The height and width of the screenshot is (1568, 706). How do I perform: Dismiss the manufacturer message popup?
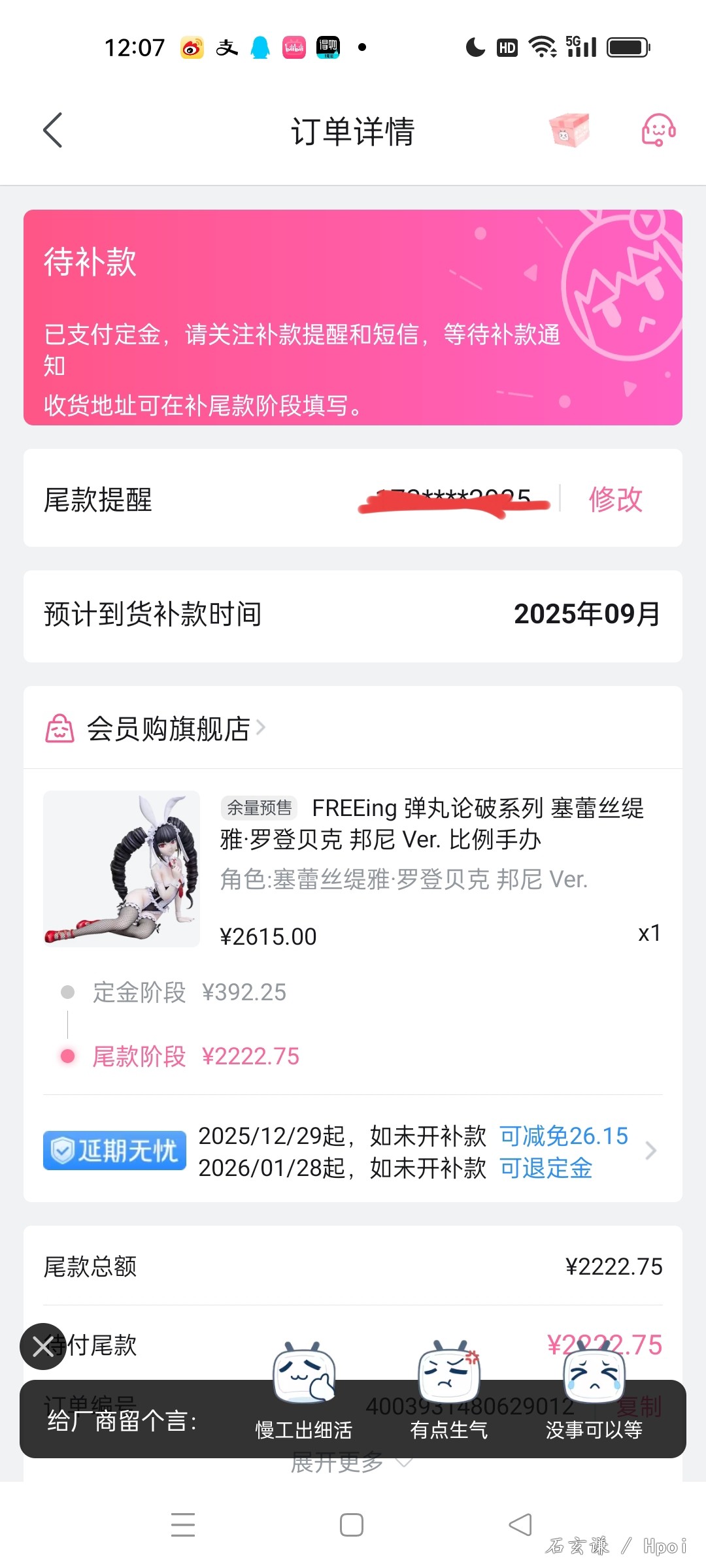click(43, 1346)
